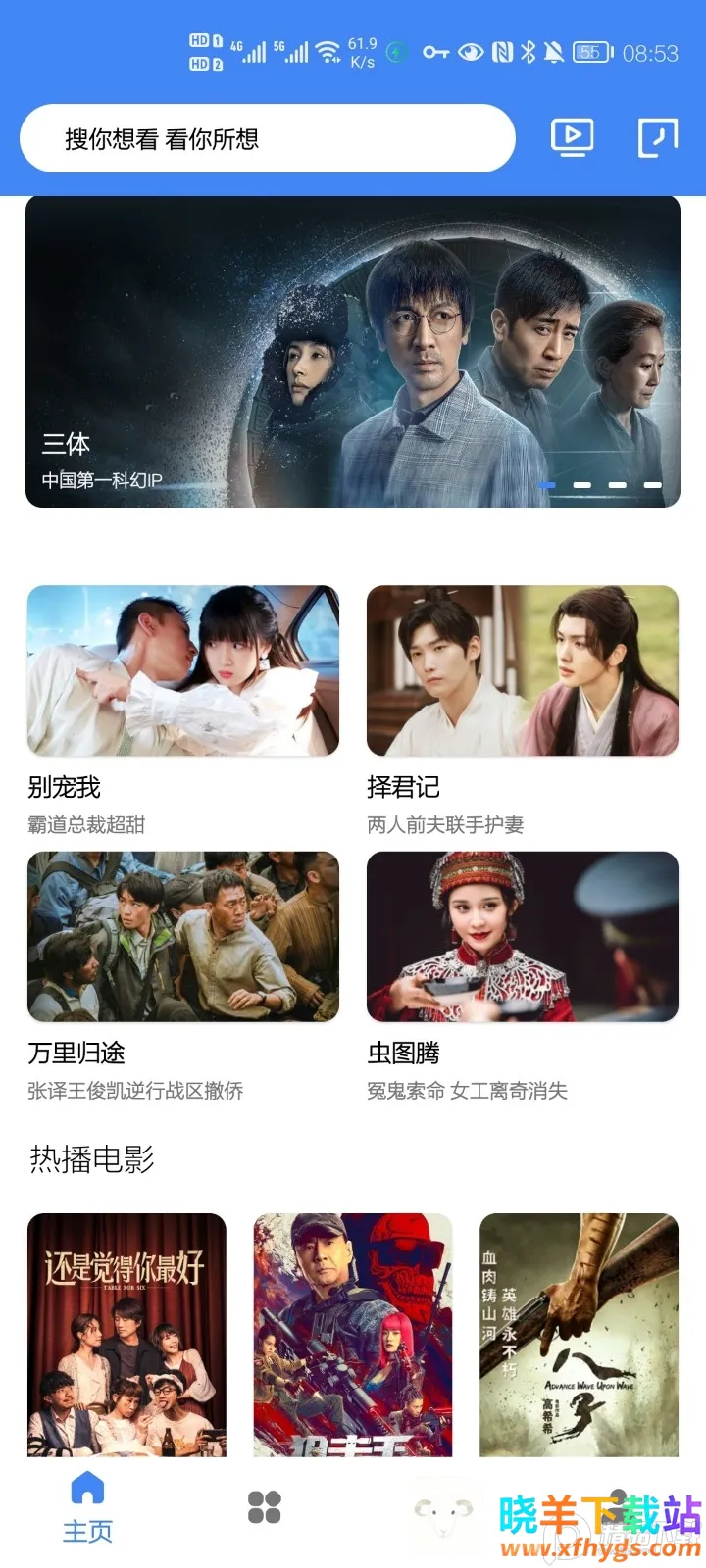706x1568 pixels.
Task: Tap the play screen icon beside search
Action: 572,137
